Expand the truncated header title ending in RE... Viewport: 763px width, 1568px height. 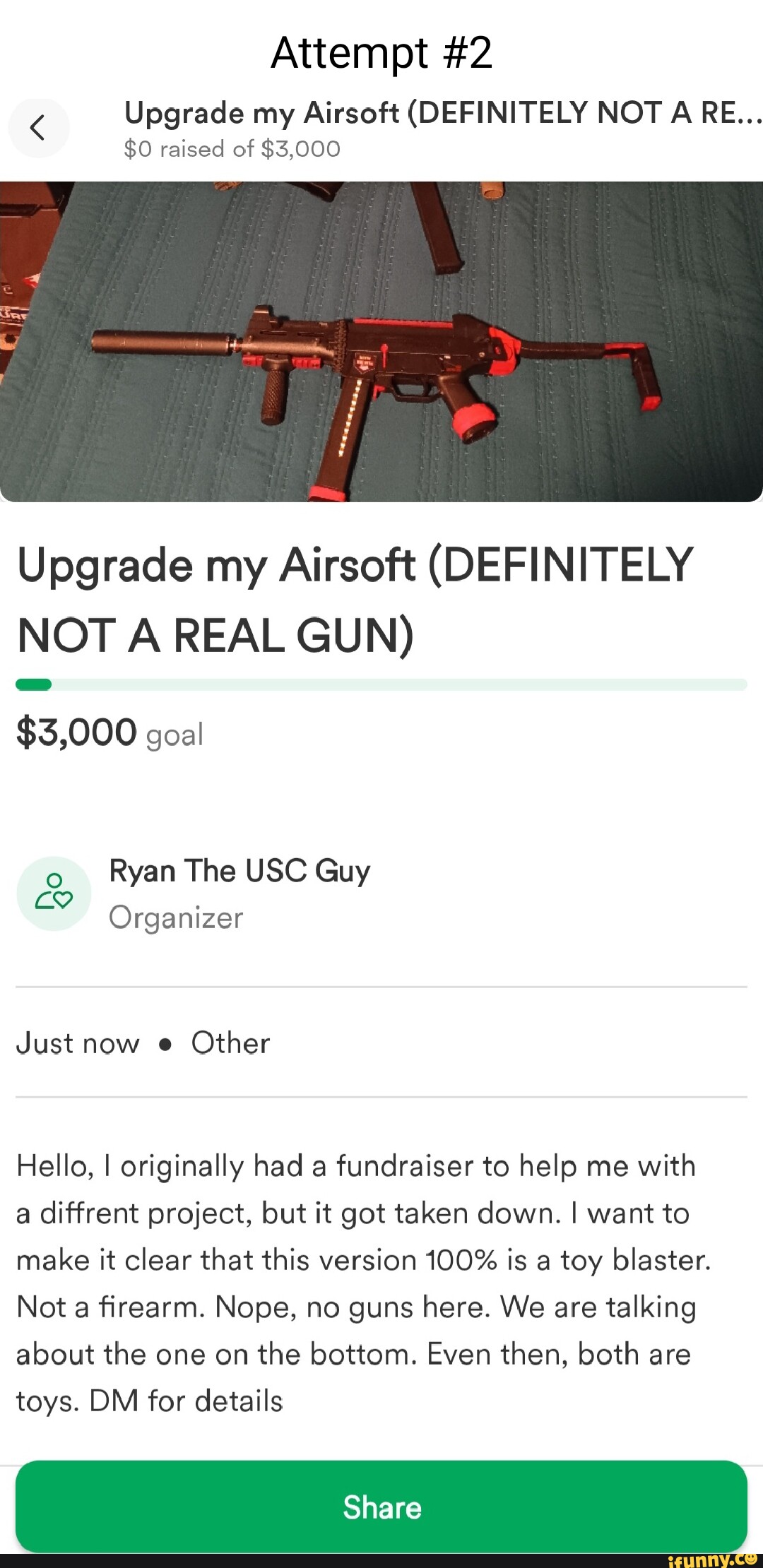437,113
